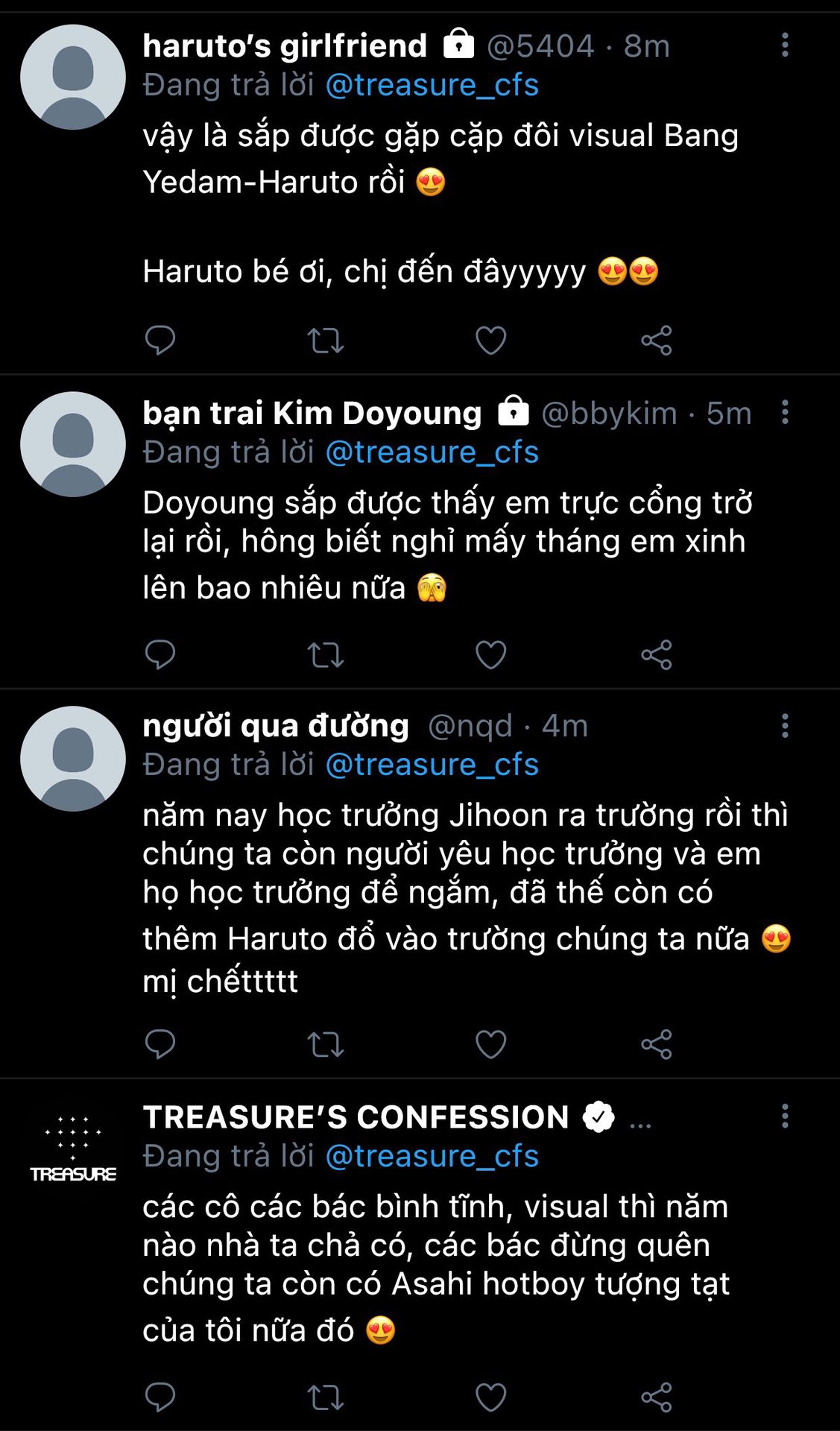Like bạn trai Kim Doyoung's reply
Screen dimensions: 840x1431
[490, 655]
